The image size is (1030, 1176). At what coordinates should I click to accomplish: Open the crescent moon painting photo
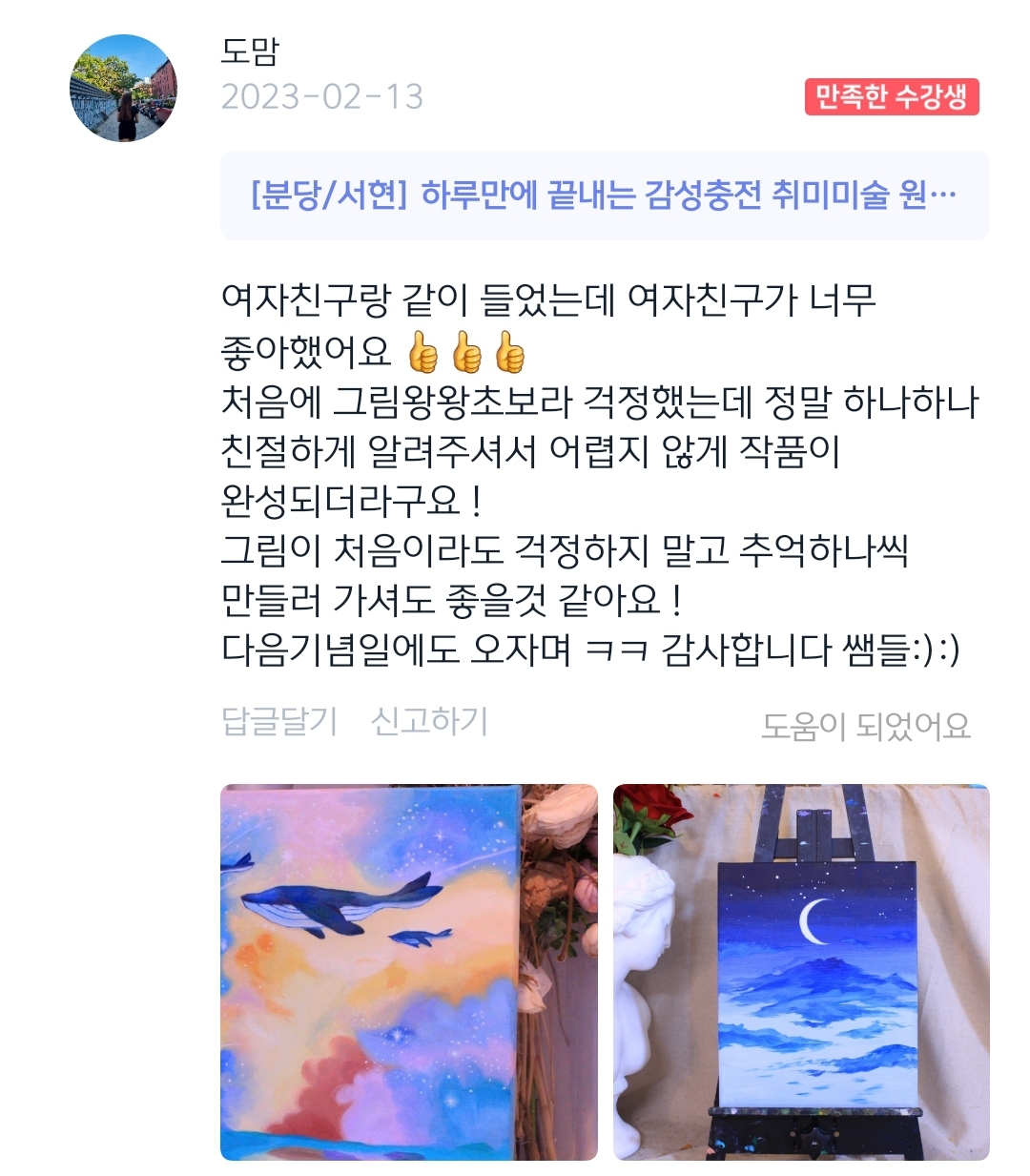point(801,971)
